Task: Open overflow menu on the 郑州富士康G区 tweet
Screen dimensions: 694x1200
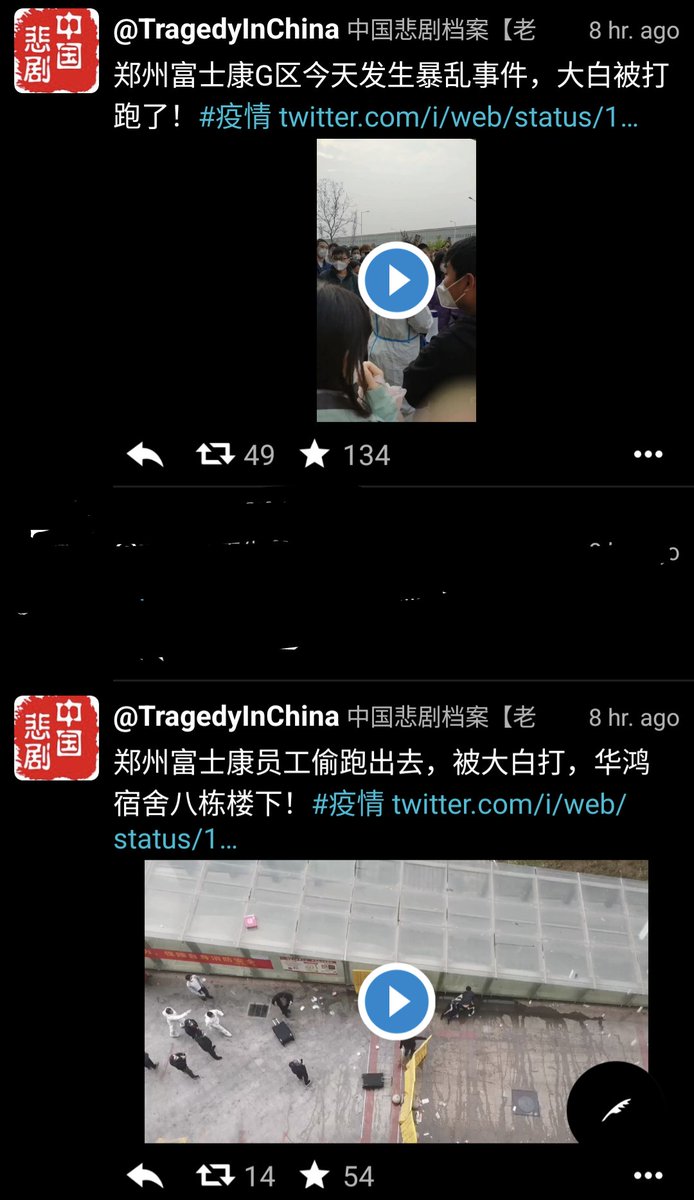Action: [x=648, y=455]
